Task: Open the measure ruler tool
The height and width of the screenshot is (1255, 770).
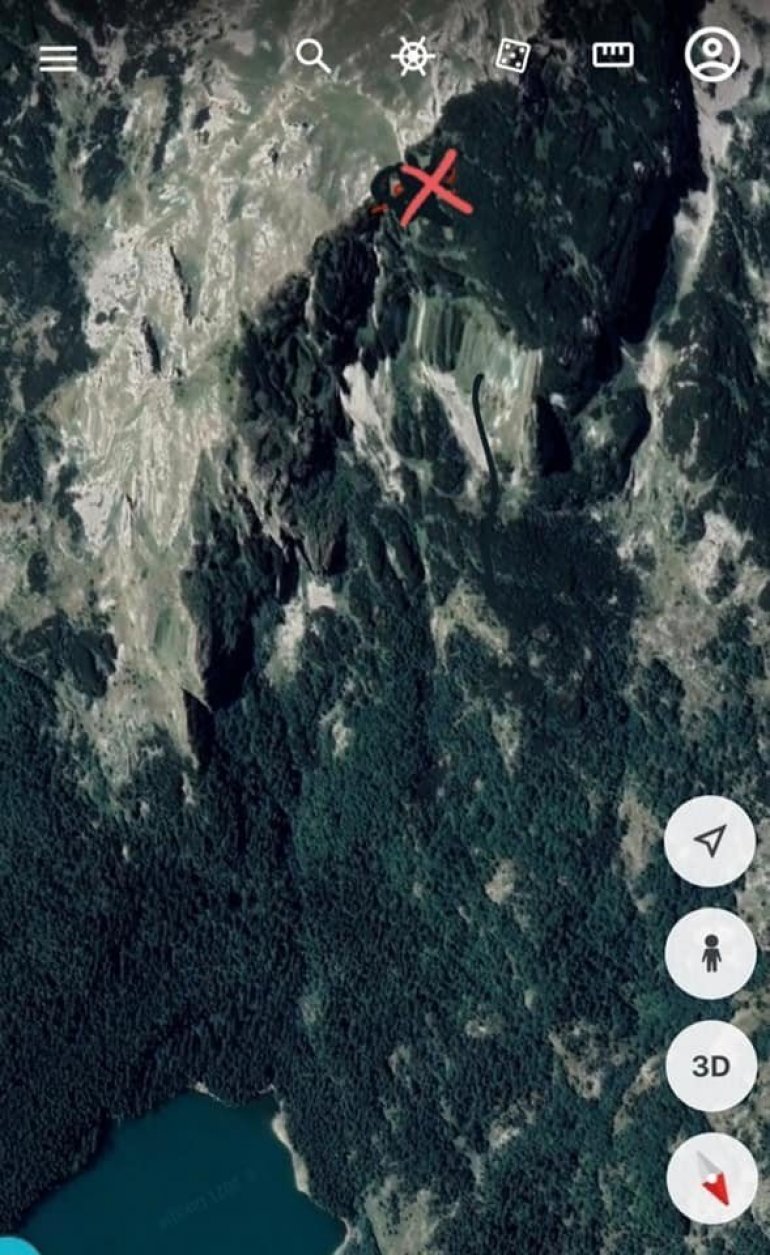Action: pyautogui.click(x=612, y=56)
